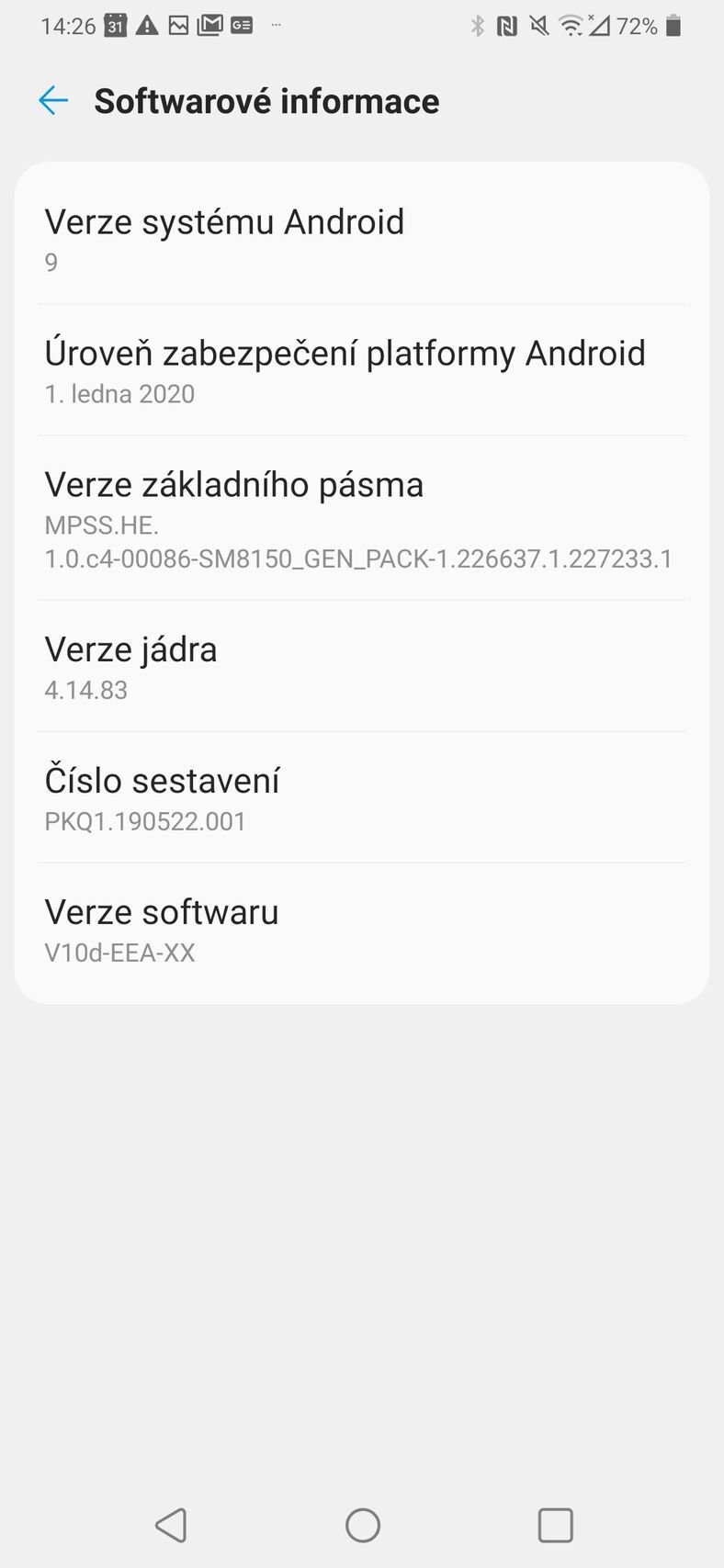Tap the Bluetooth status icon

pos(479,27)
